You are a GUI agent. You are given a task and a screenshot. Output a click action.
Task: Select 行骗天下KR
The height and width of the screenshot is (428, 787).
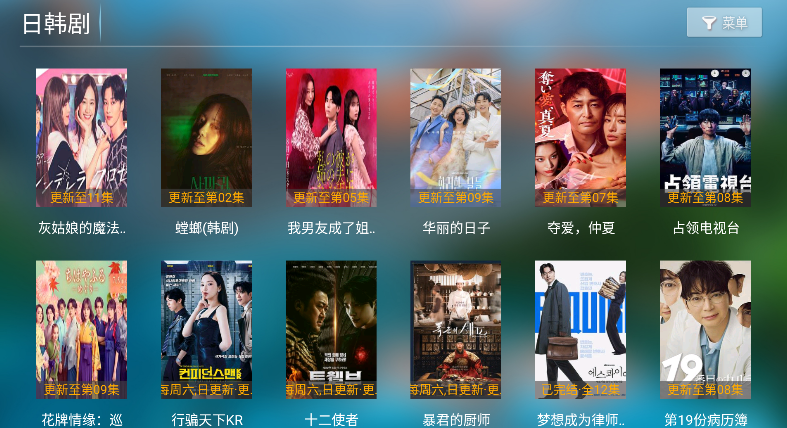[x=206, y=330]
